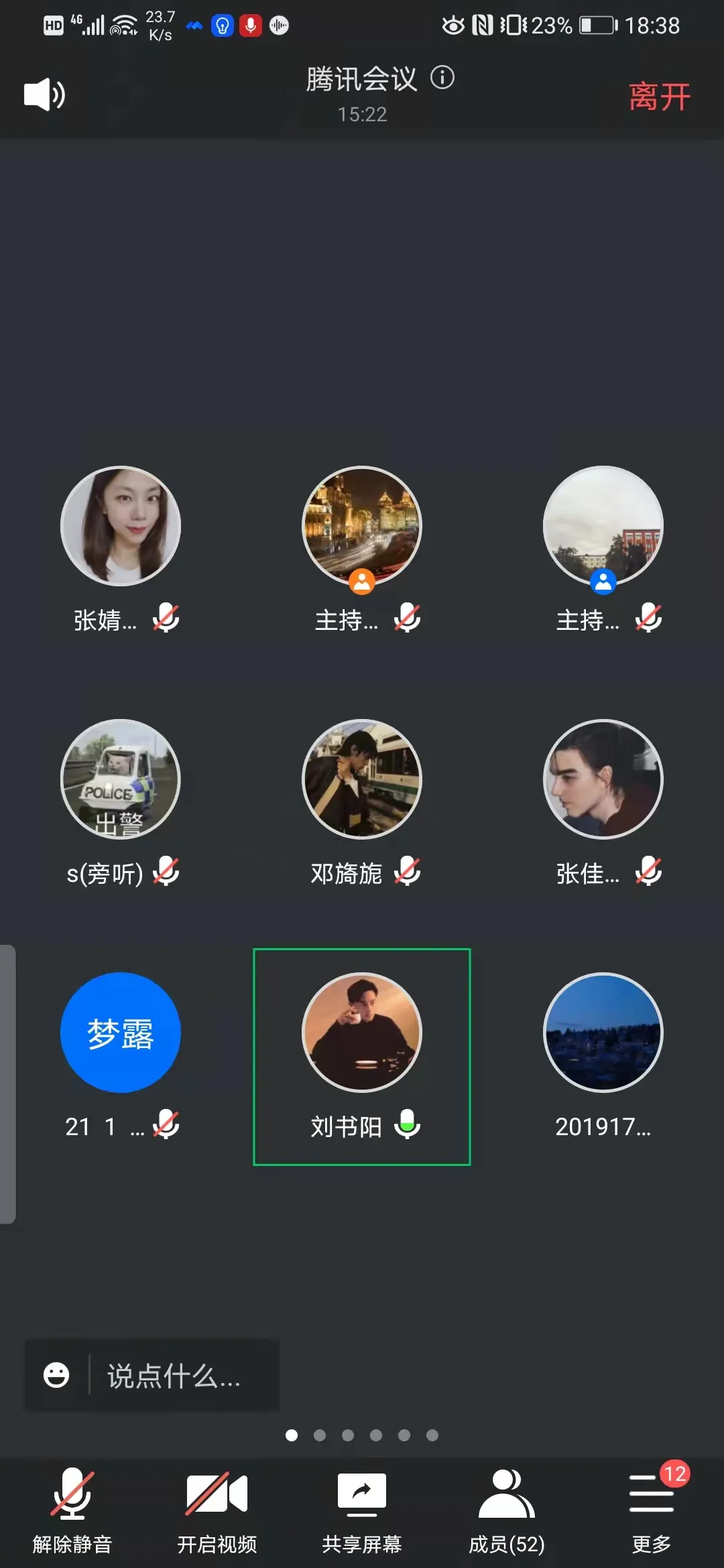Leave the meeting with 离开
This screenshot has width=724, height=1568.
coord(659,96)
